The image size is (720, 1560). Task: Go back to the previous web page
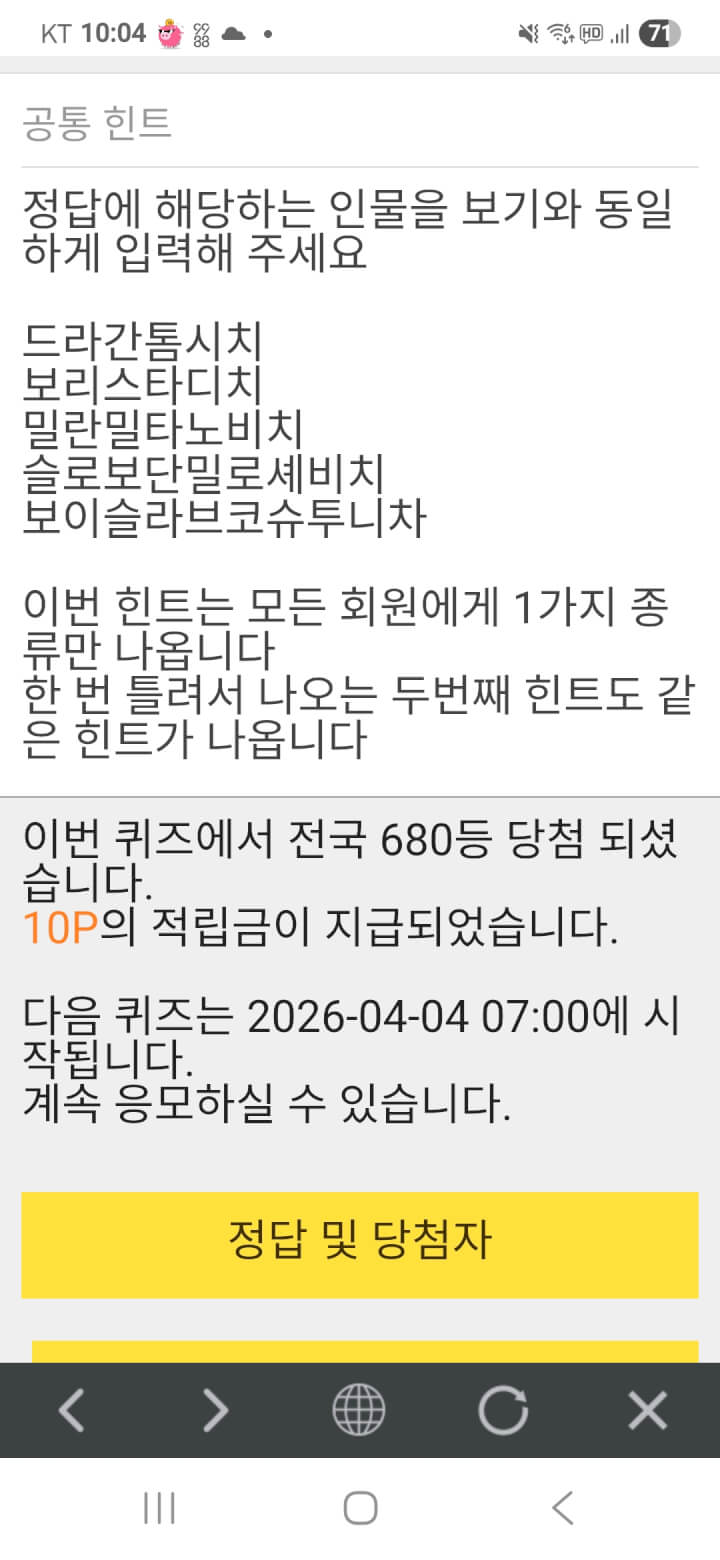(x=72, y=1409)
